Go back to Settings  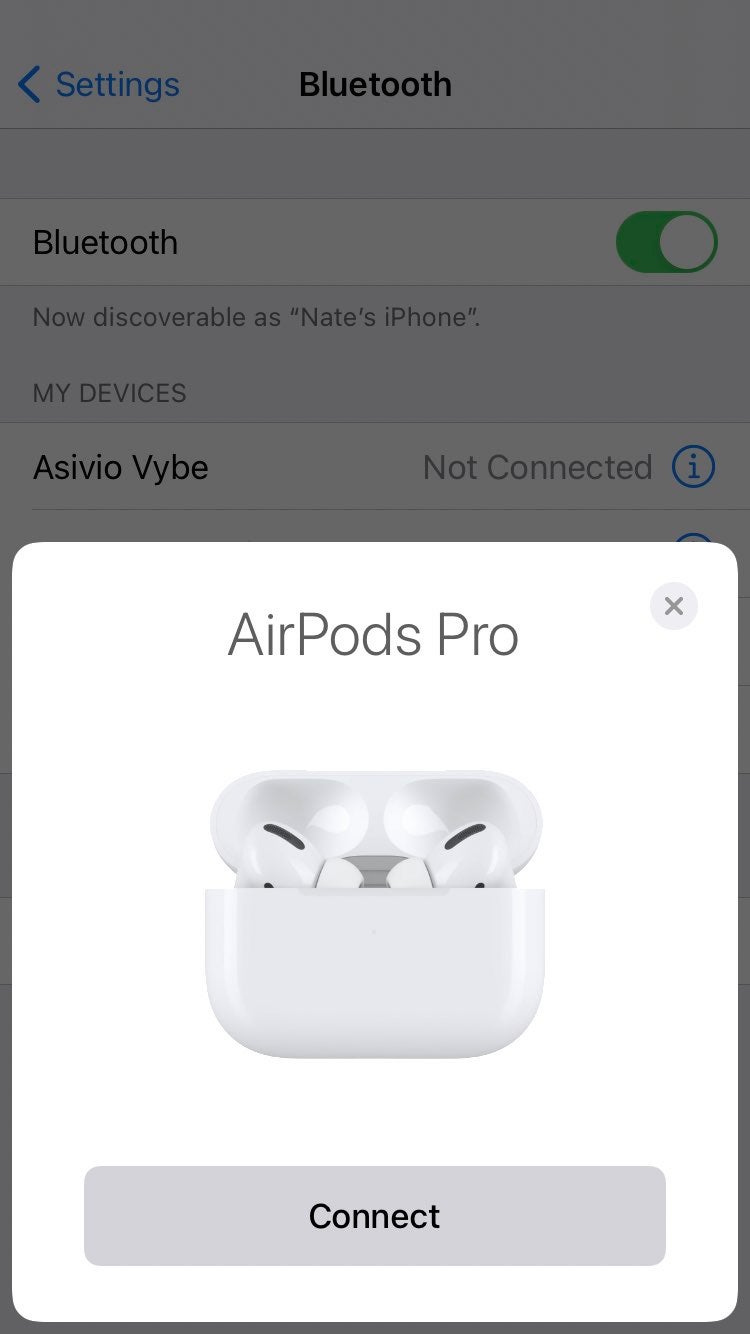tap(98, 85)
